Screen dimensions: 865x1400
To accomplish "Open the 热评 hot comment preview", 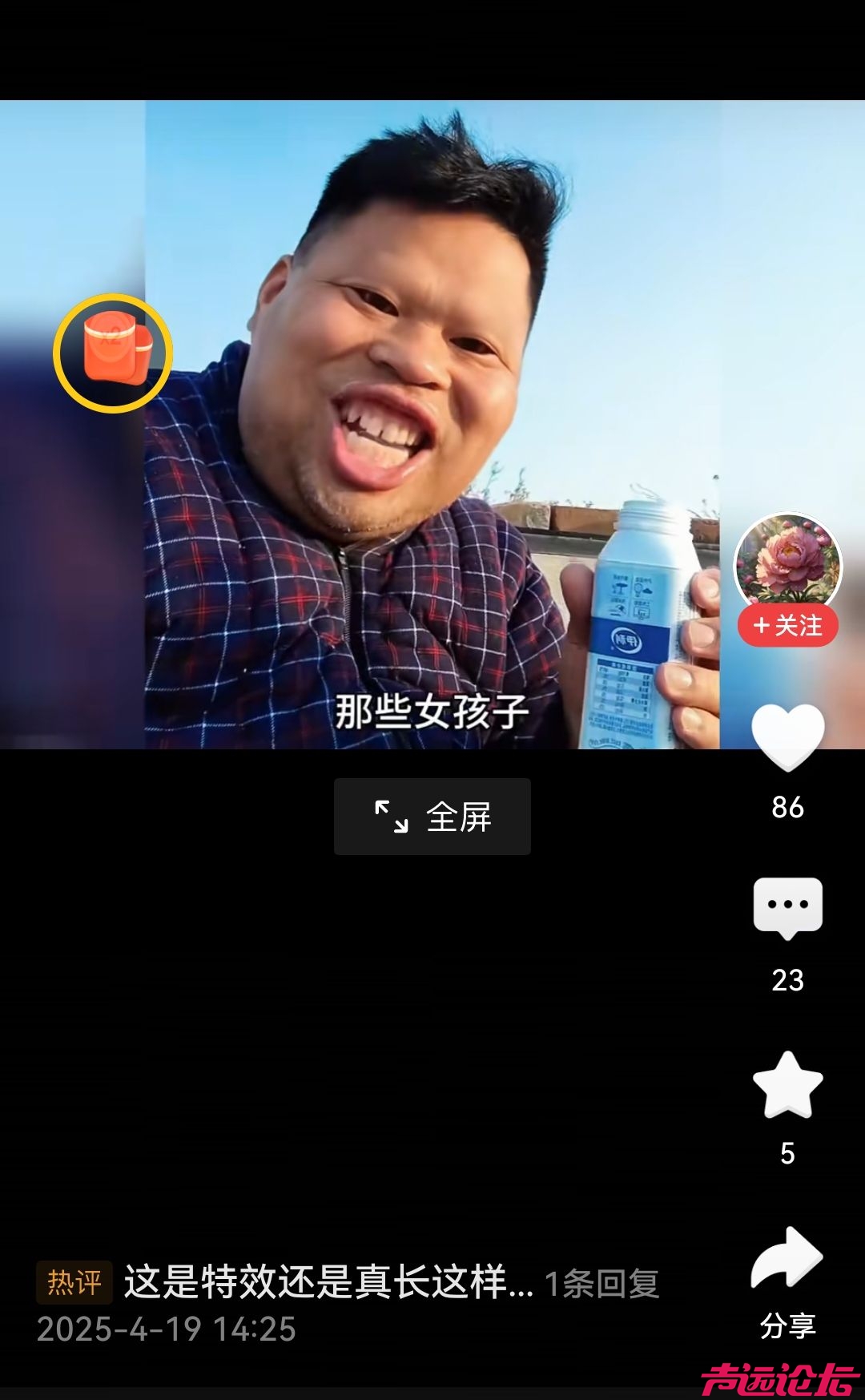I will click(328, 1282).
